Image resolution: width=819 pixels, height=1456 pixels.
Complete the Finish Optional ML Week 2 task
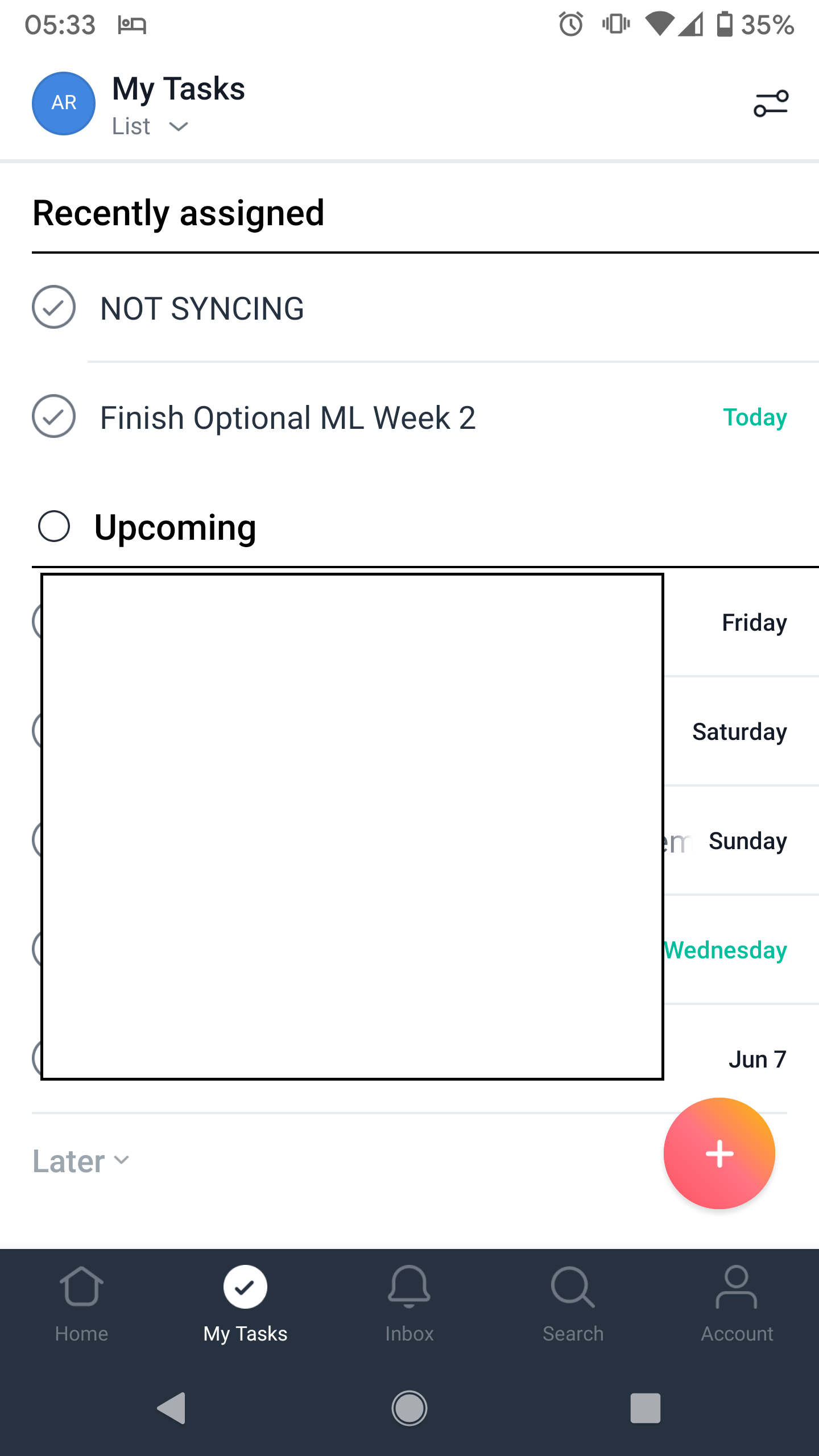pyautogui.click(x=53, y=416)
